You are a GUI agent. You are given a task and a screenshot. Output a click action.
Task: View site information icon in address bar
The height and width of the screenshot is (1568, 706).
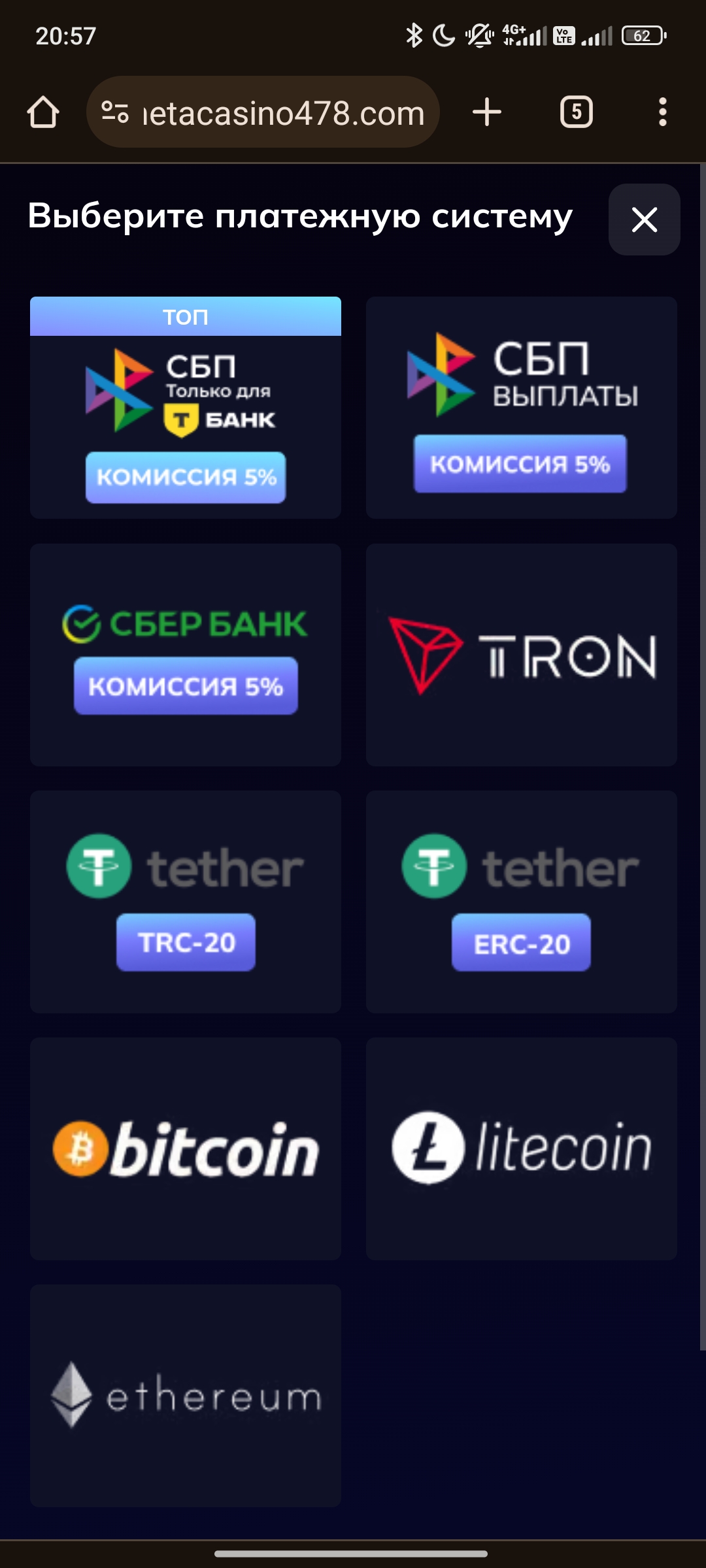tap(115, 112)
